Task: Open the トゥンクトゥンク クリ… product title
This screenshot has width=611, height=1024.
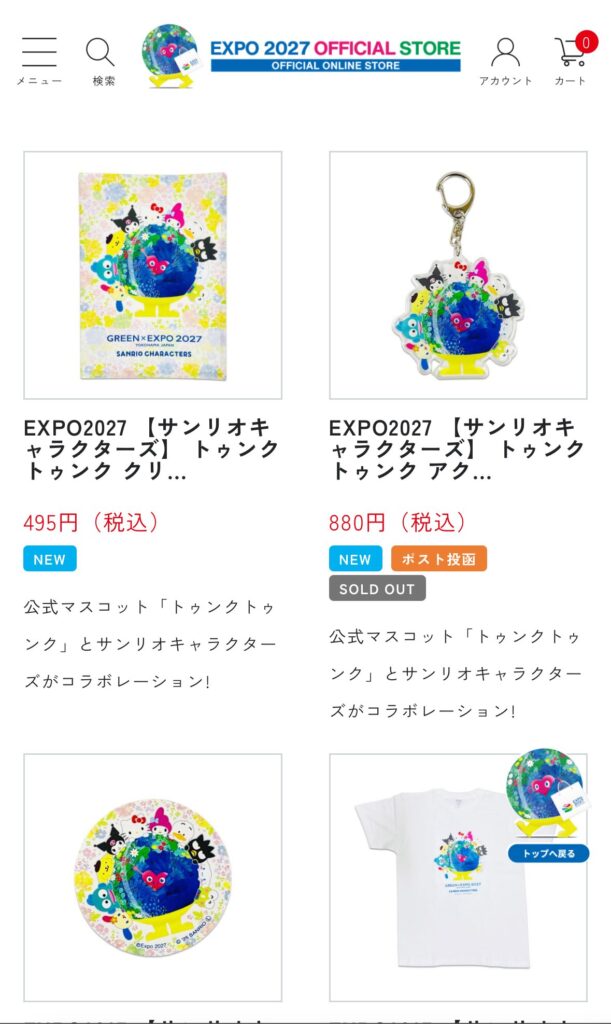Action: (x=153, y=449)
